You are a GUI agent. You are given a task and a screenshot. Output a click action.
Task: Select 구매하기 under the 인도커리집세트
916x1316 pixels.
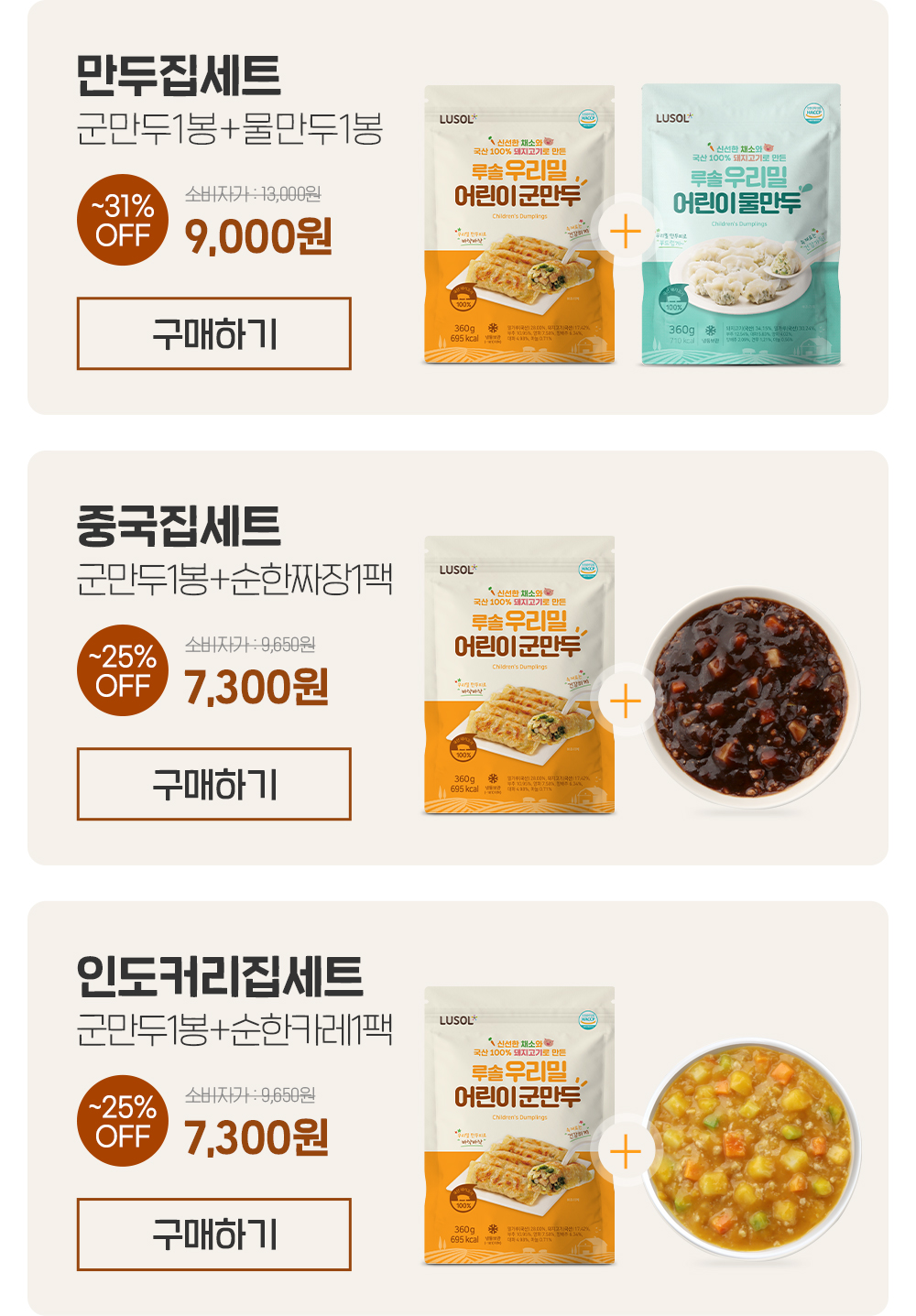click(x=213, y=1234)
